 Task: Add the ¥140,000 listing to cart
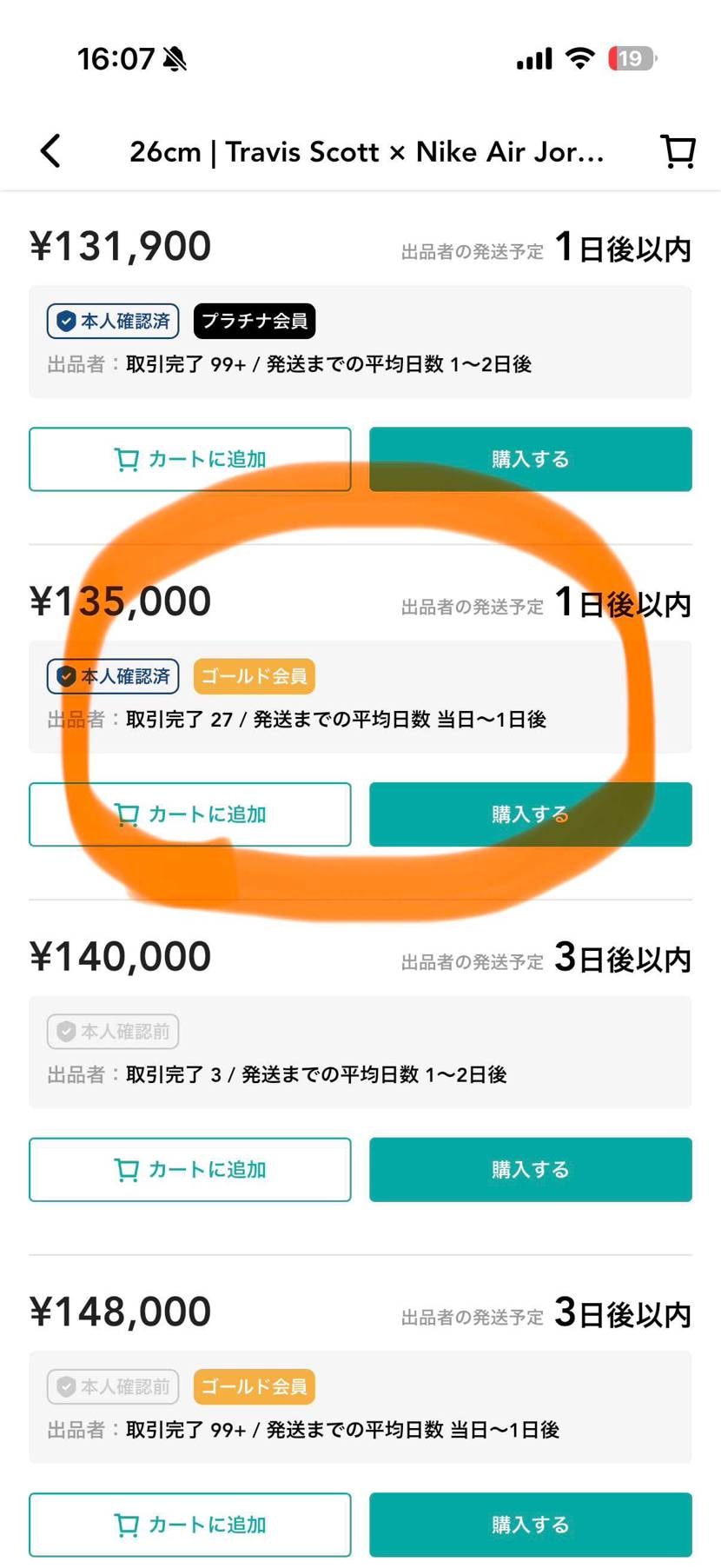190,1169
